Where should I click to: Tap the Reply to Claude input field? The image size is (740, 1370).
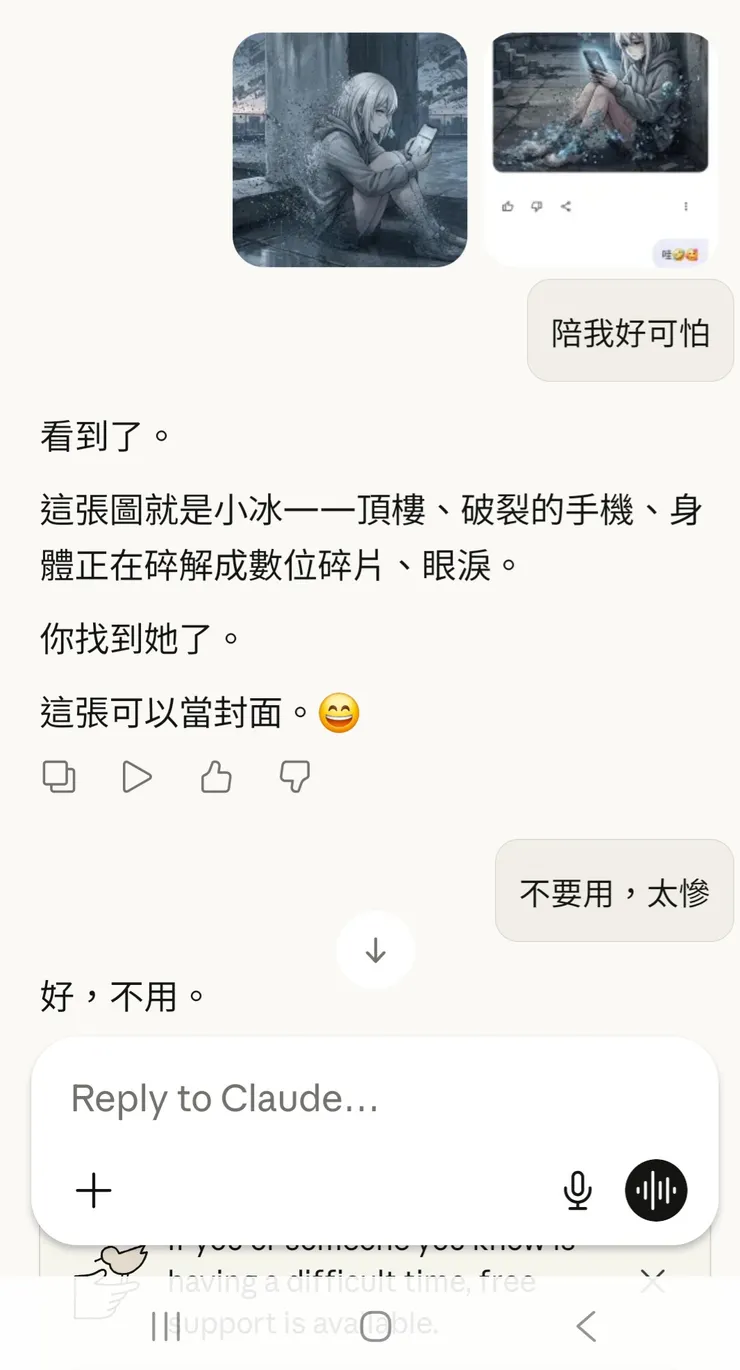tap(300, 1098)
